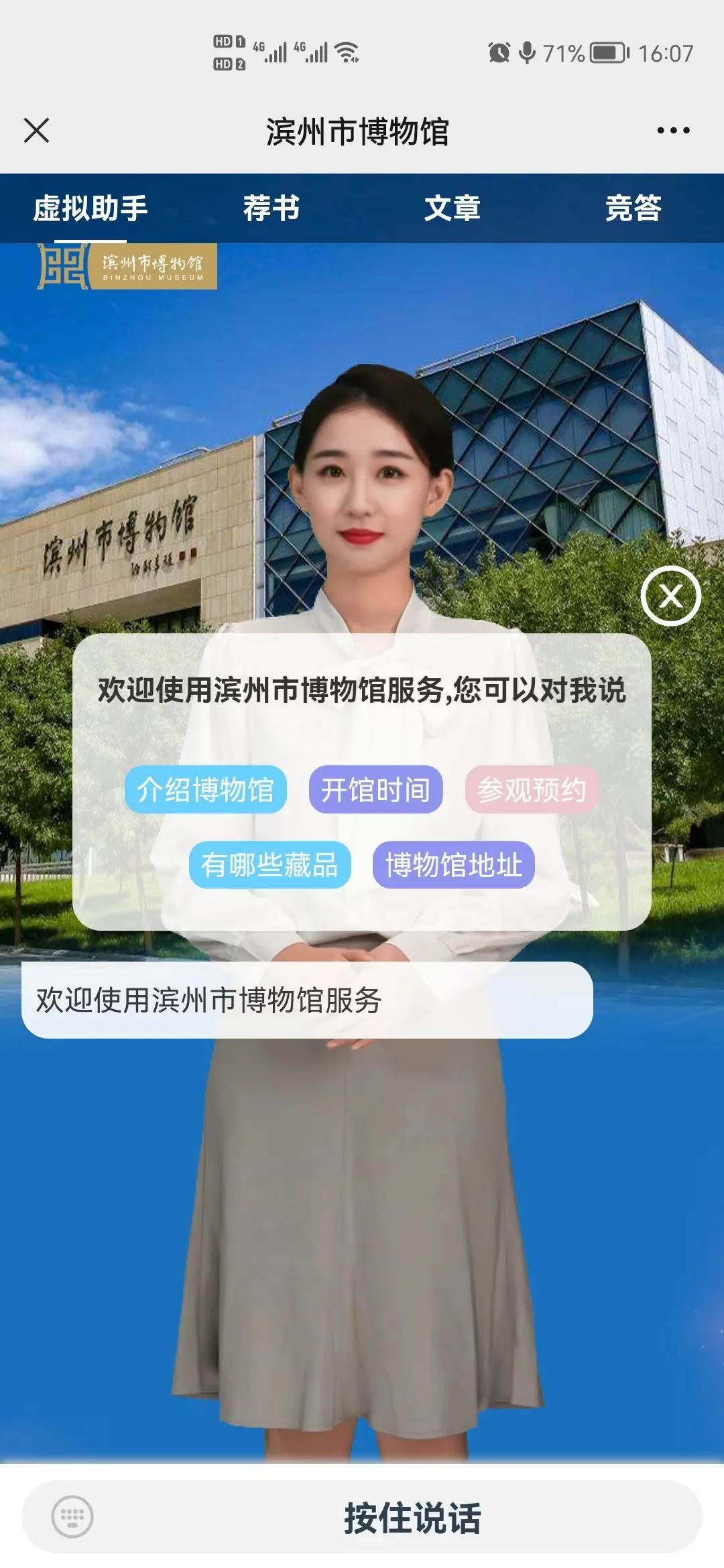Ask 有哪些藏品
This screenshot has width=724, height=1568.
(269, 865)
